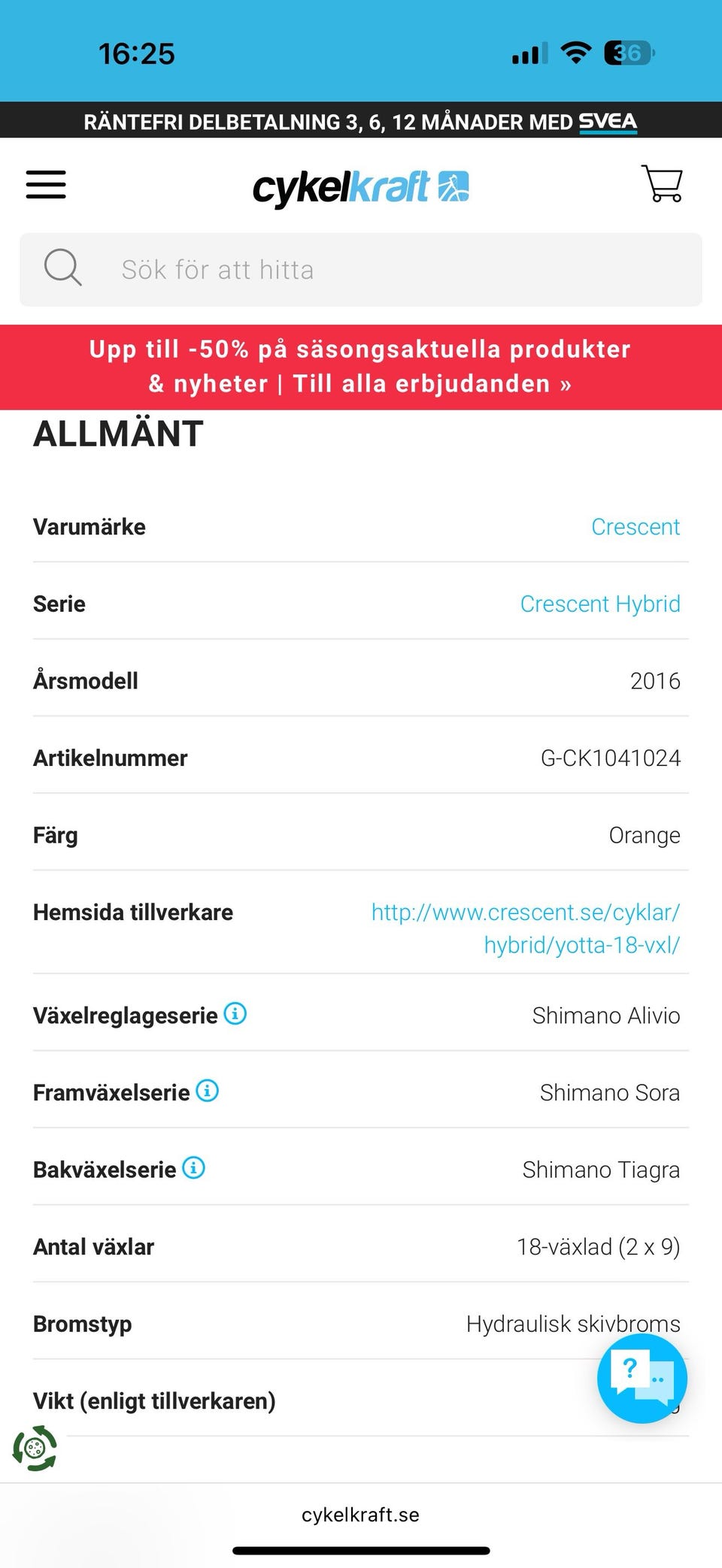Click the red seasonal sale banner

[361, 366]
